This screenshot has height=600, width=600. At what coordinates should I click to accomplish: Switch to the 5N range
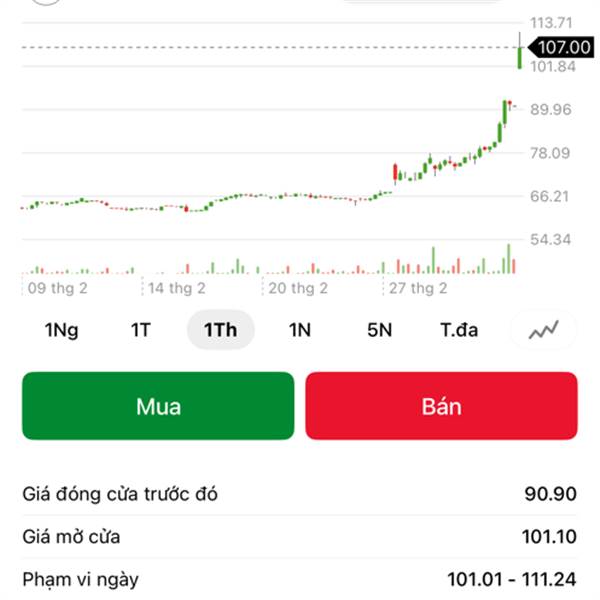379,330
